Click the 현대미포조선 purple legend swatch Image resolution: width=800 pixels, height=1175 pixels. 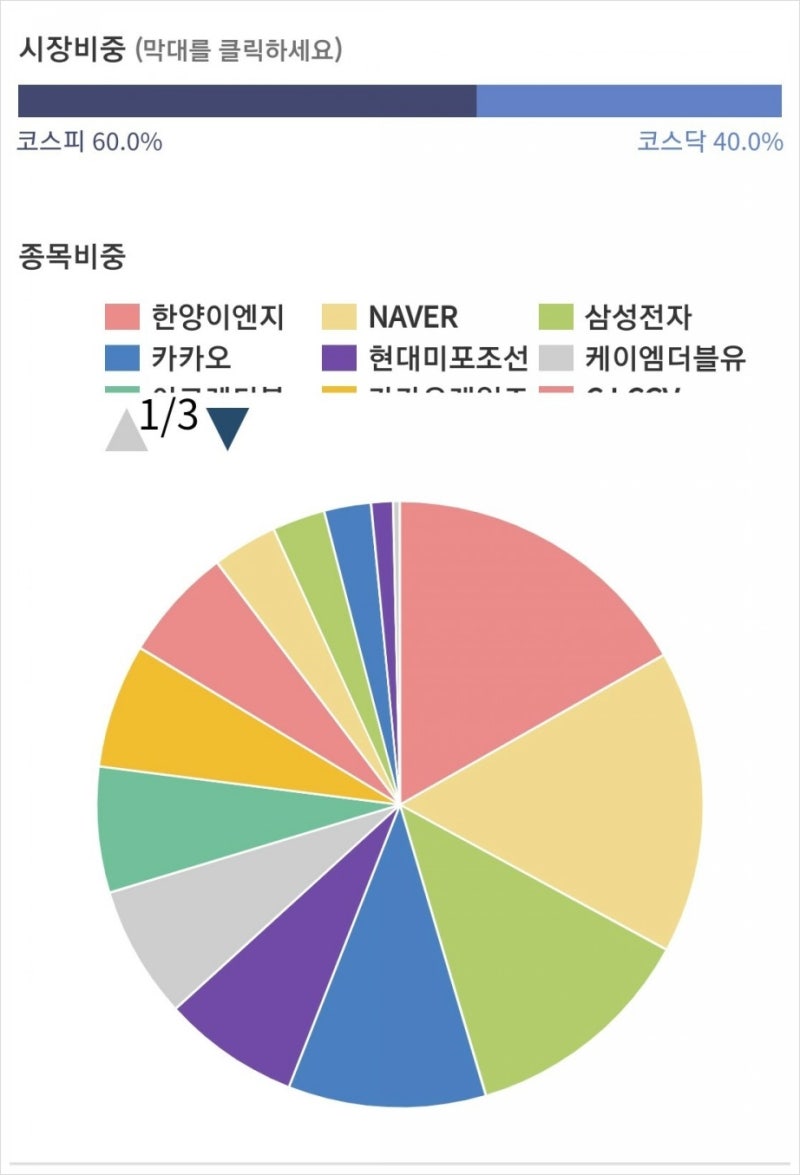click(x=338, y=357)
